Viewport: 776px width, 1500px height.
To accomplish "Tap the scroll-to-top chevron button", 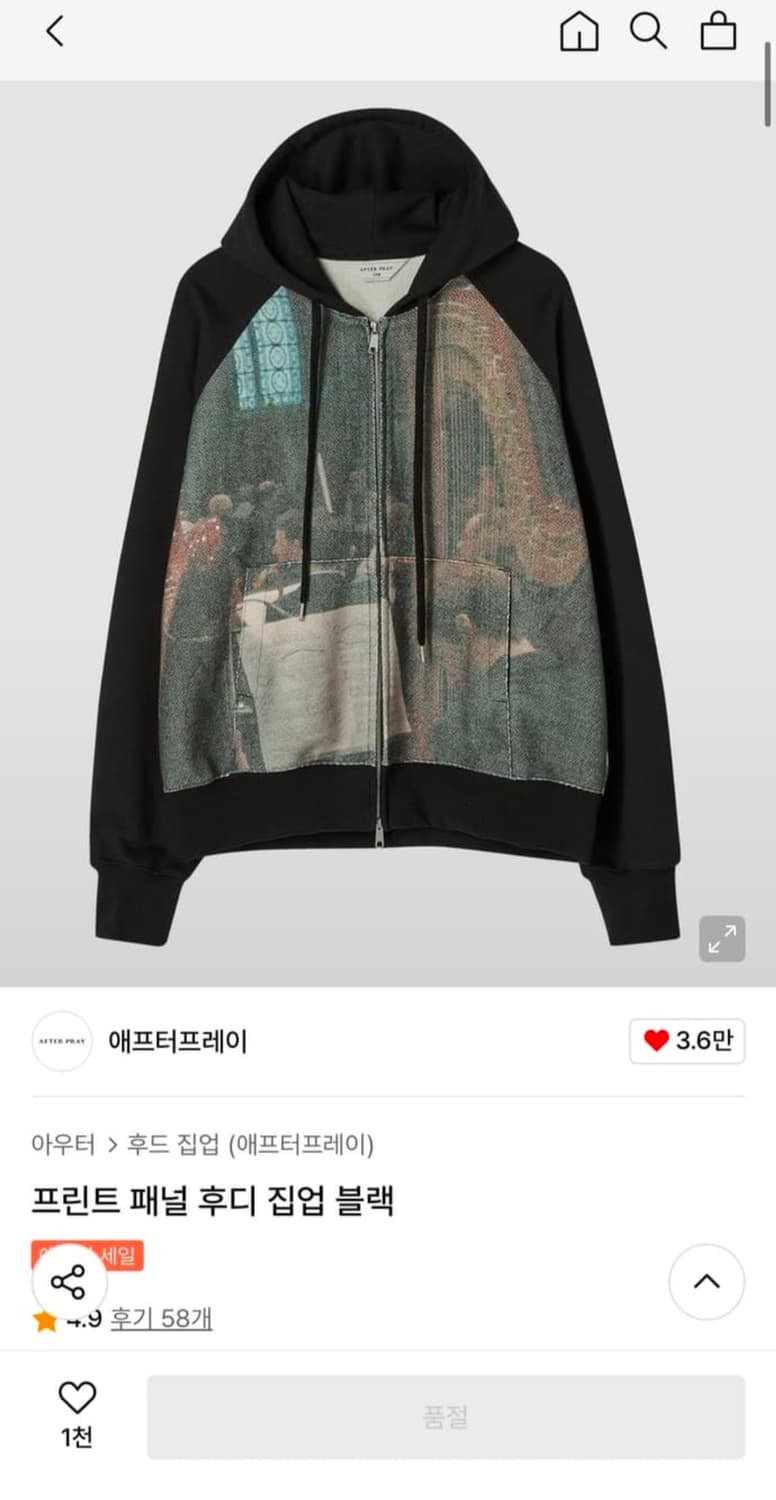I will click(x=709, y=1281).
